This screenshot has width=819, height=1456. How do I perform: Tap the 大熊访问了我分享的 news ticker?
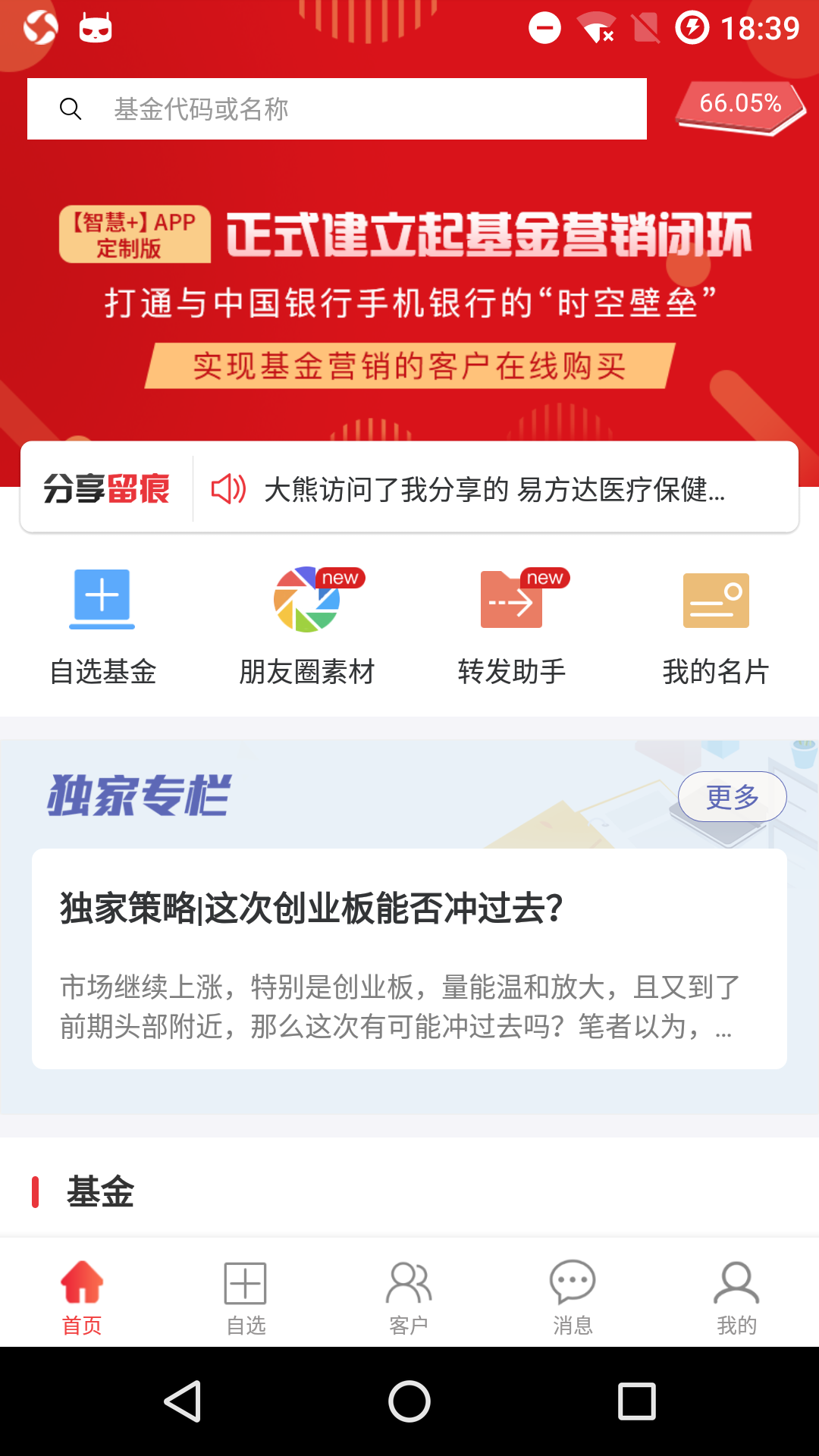pyautogui.click(x=493, y=490)
